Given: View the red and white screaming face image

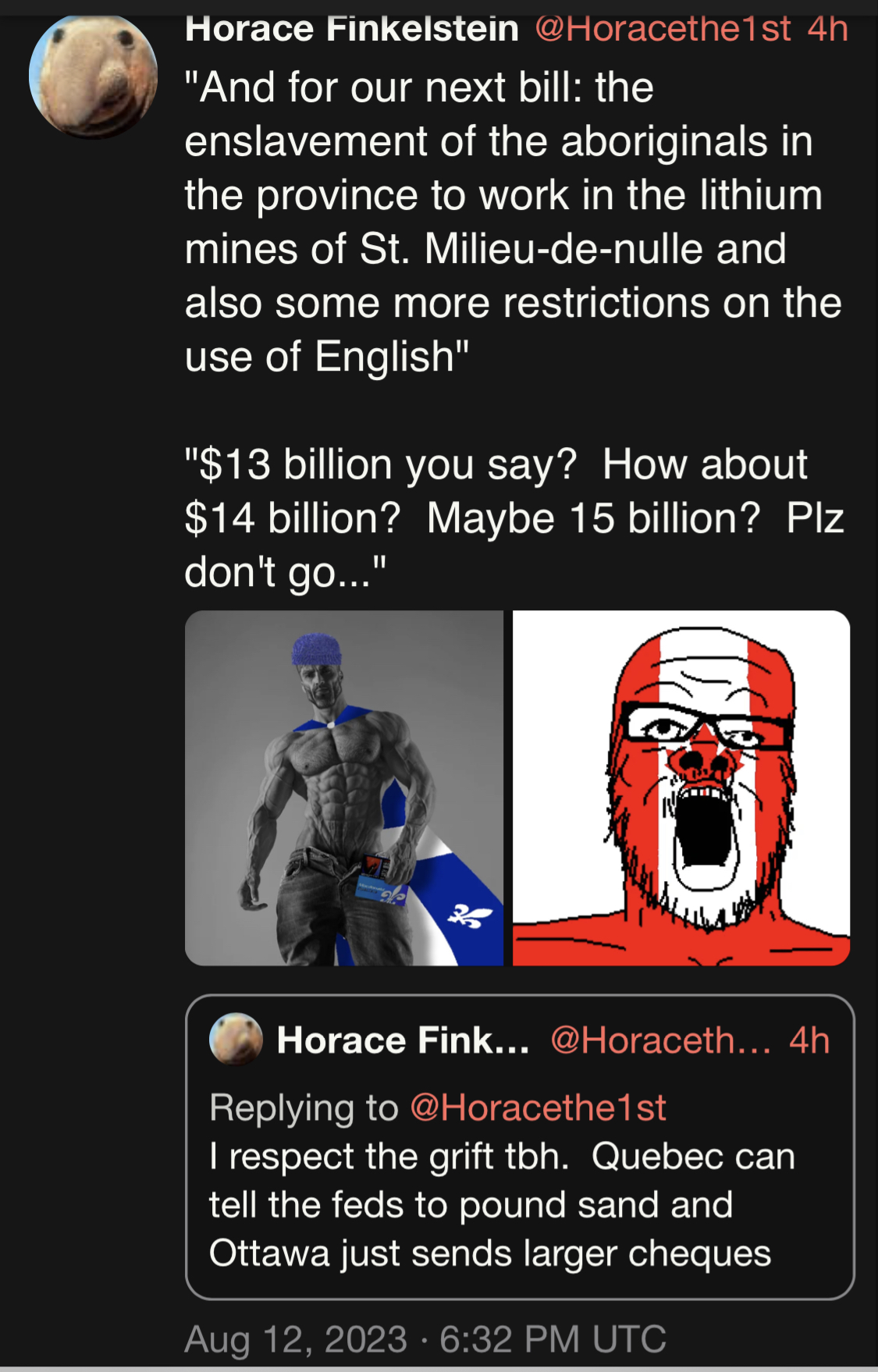Looking at the screenshot, I should [x=681, y=787].
